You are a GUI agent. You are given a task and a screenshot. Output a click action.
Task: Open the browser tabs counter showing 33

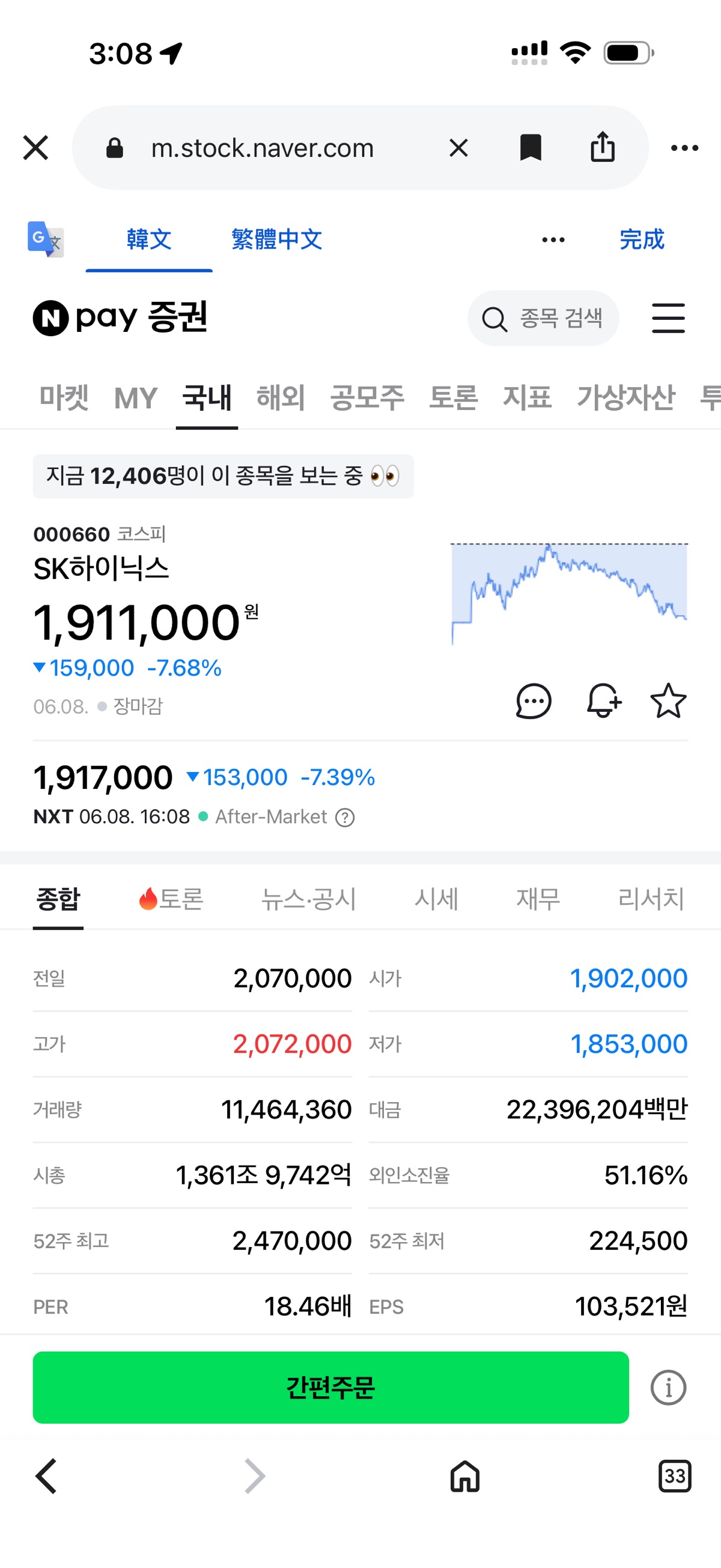pyautogui.click(x=675, y=1476)
